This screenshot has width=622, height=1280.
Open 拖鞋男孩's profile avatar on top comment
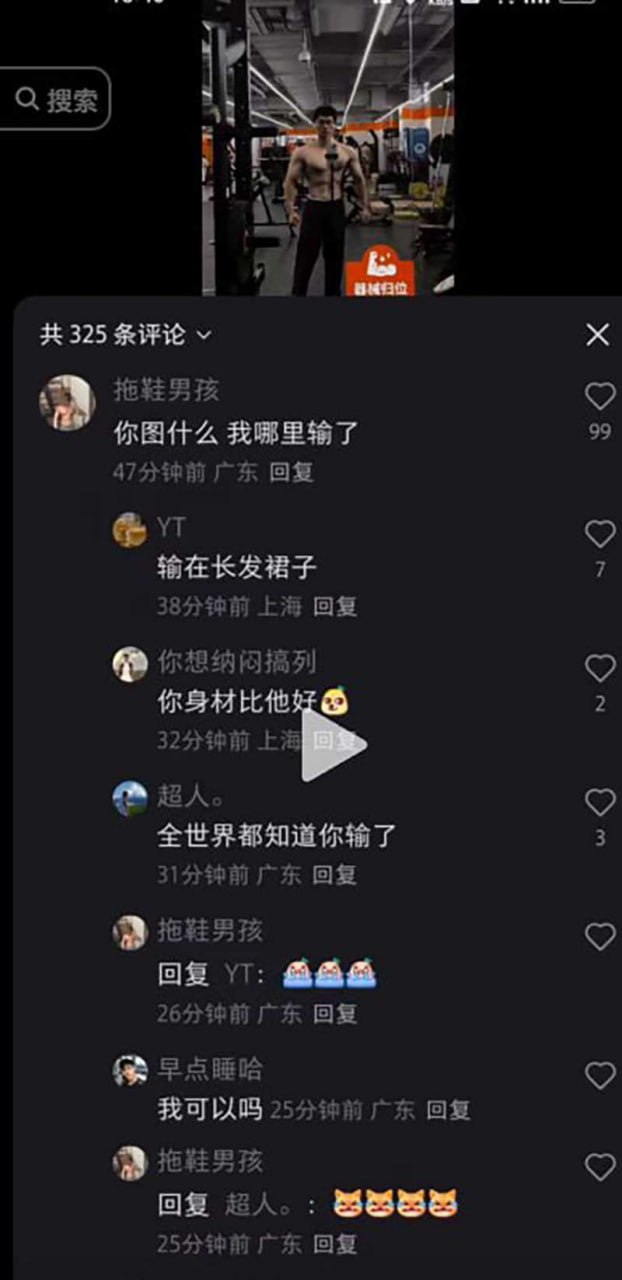click(67, 403)
